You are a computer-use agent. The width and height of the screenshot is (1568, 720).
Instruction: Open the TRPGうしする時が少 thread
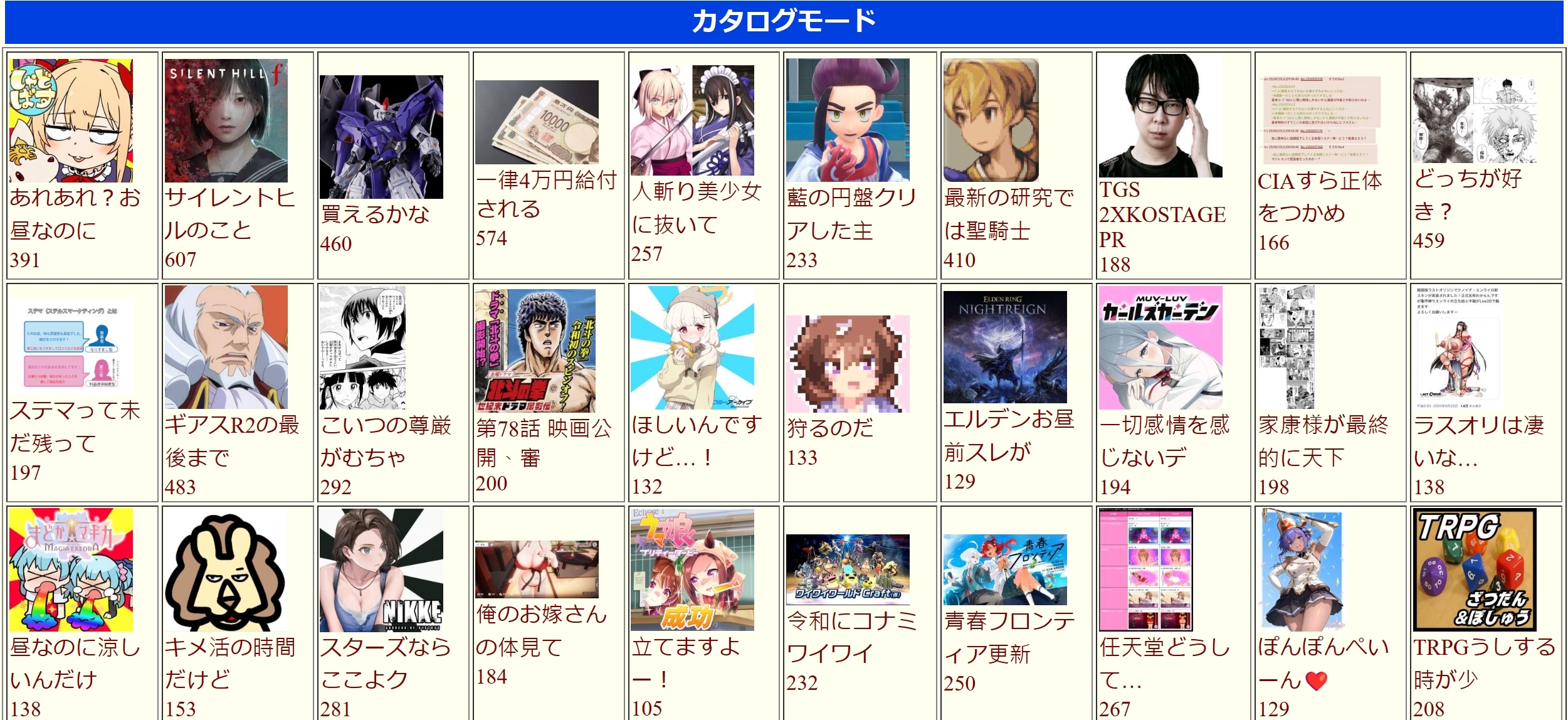click(x=1475, y=569)
